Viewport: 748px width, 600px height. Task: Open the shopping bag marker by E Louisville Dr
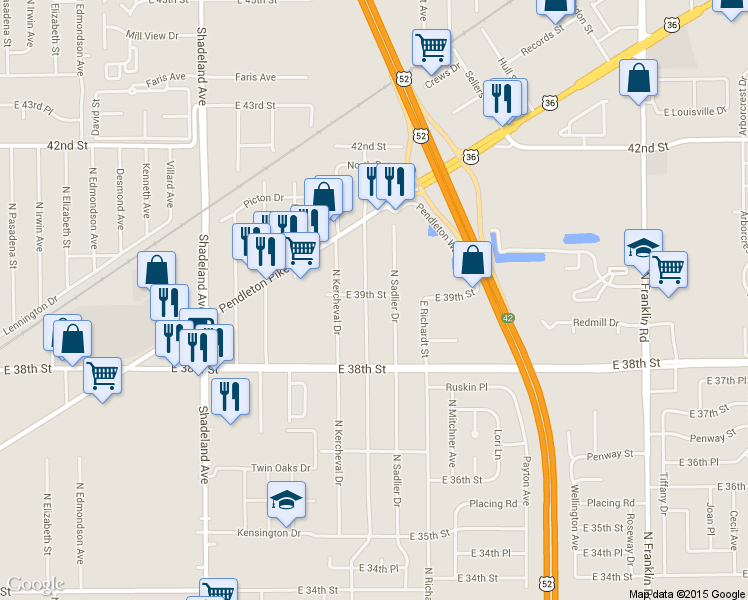coord(638,78)
